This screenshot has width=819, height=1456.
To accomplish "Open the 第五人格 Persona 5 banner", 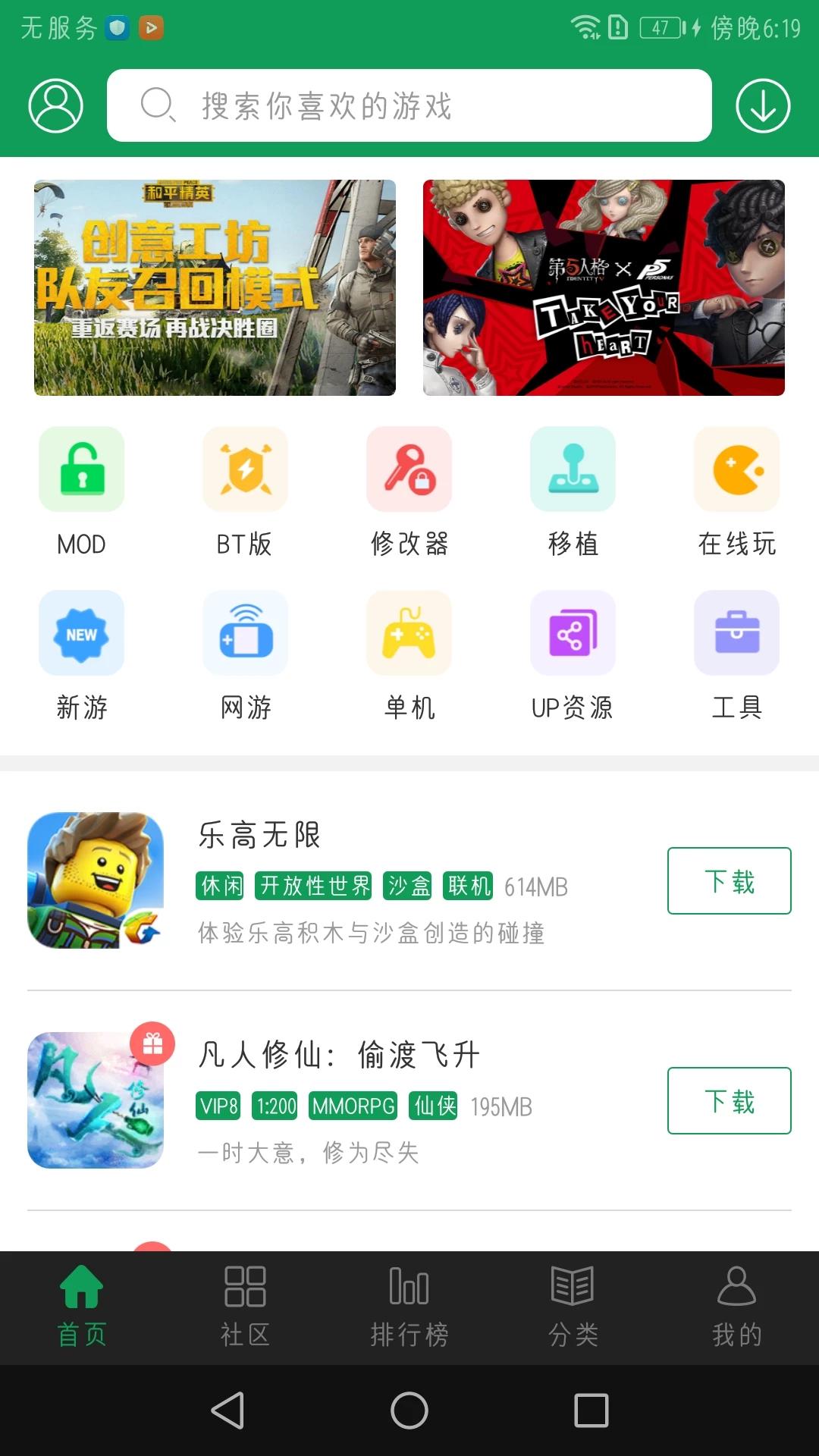I will tap(604, 287).
